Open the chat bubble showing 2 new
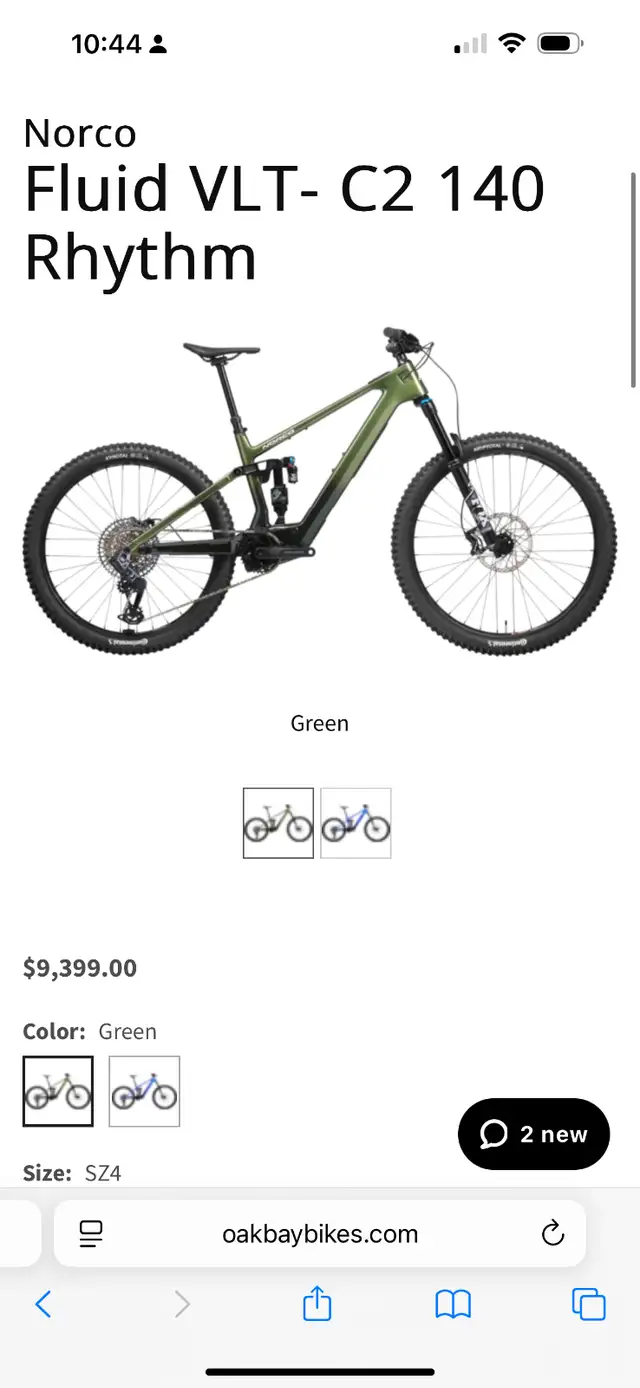The width and height of the screenshot is (640, 1388). coord(533,1134)
